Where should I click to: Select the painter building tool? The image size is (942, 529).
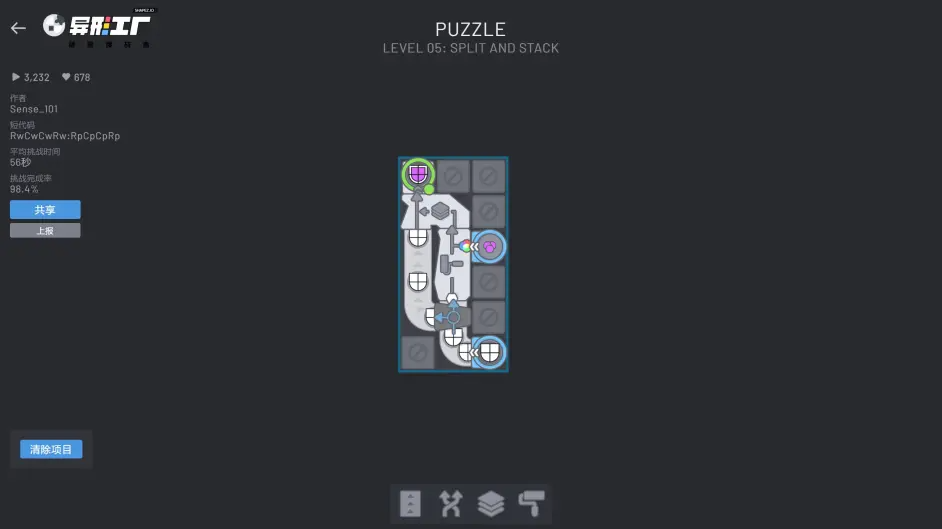click(531, 504)
